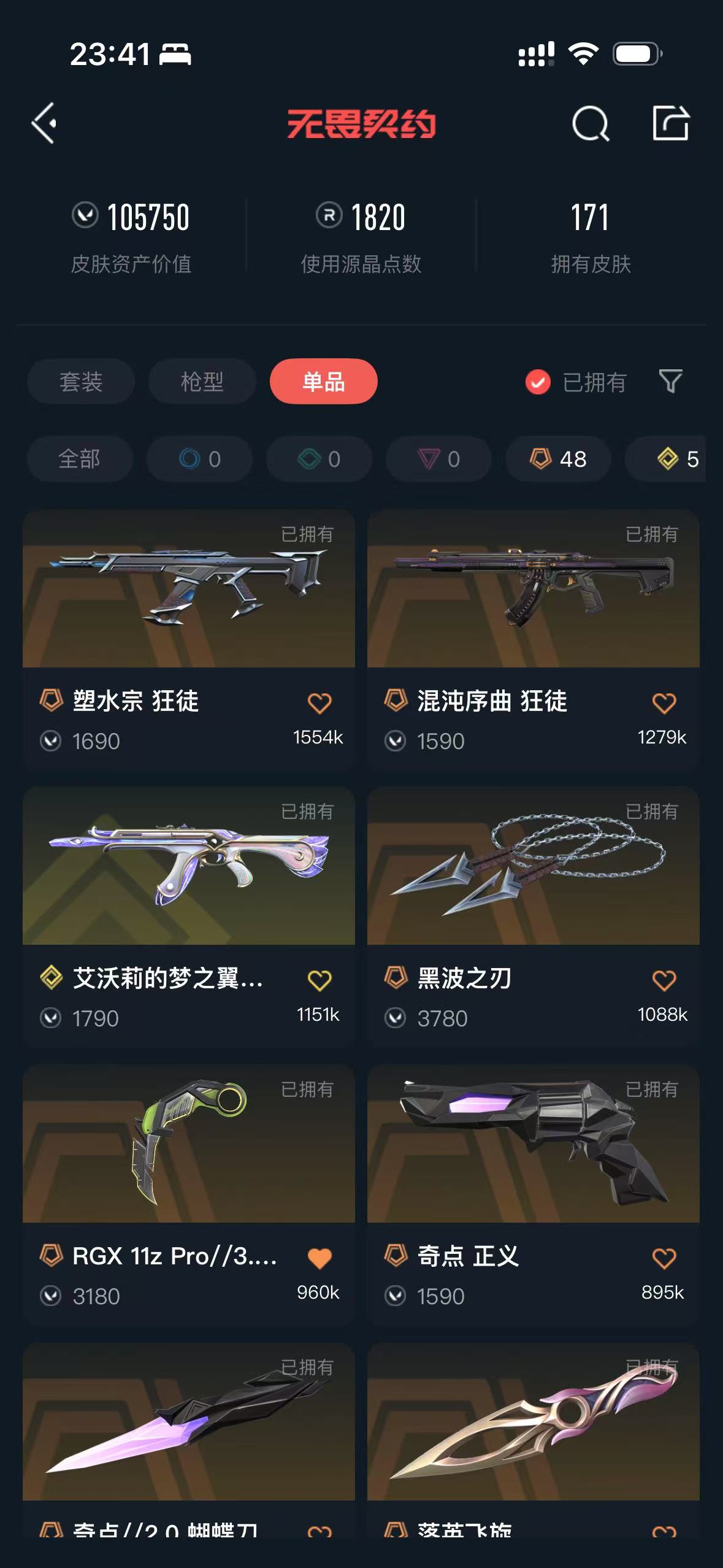Screen dimensions: 723x1568
Task: Open the search magnifier icon
Action: (590, 123)
